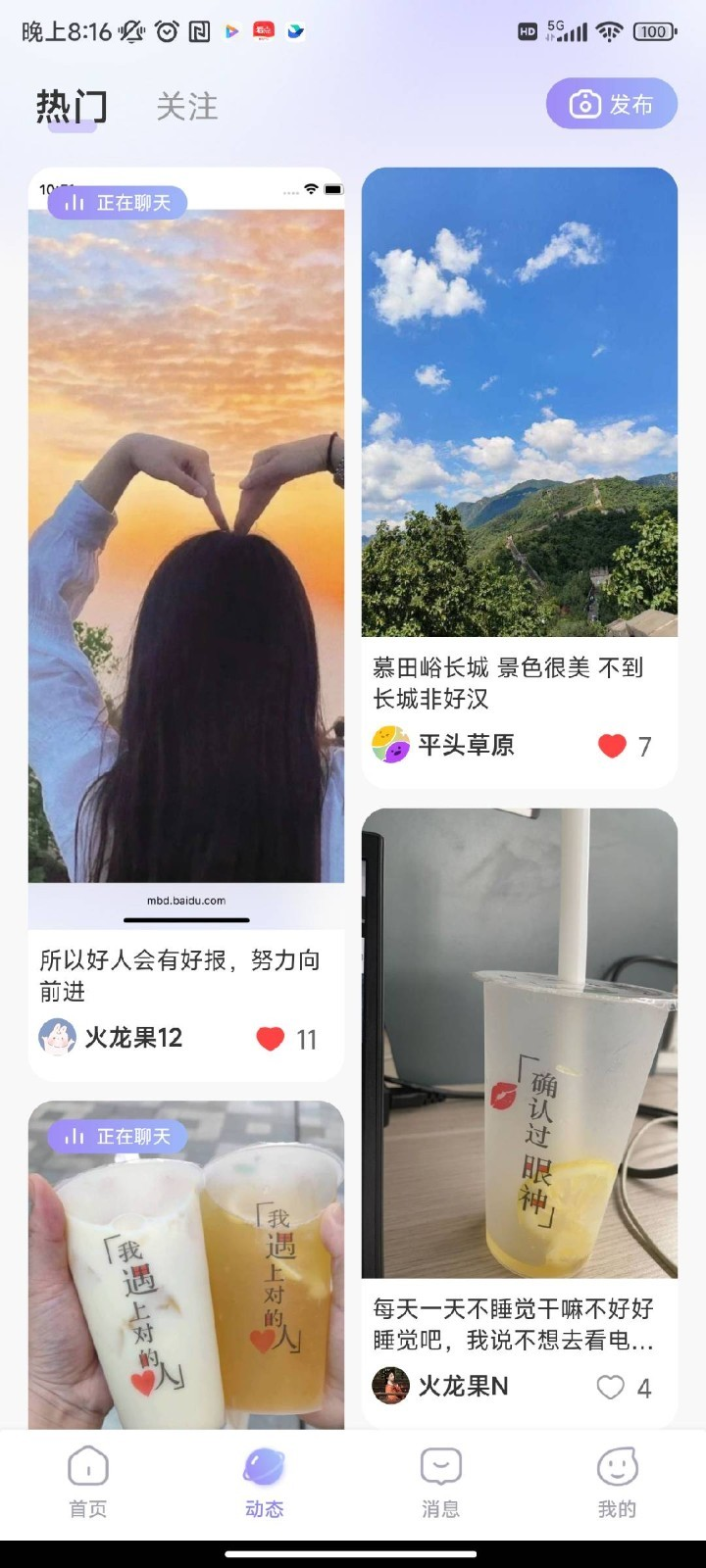Open 火龙果12's profile from their name
This screenshot has height=1568, width=706.
click(x=135, y=1038)
